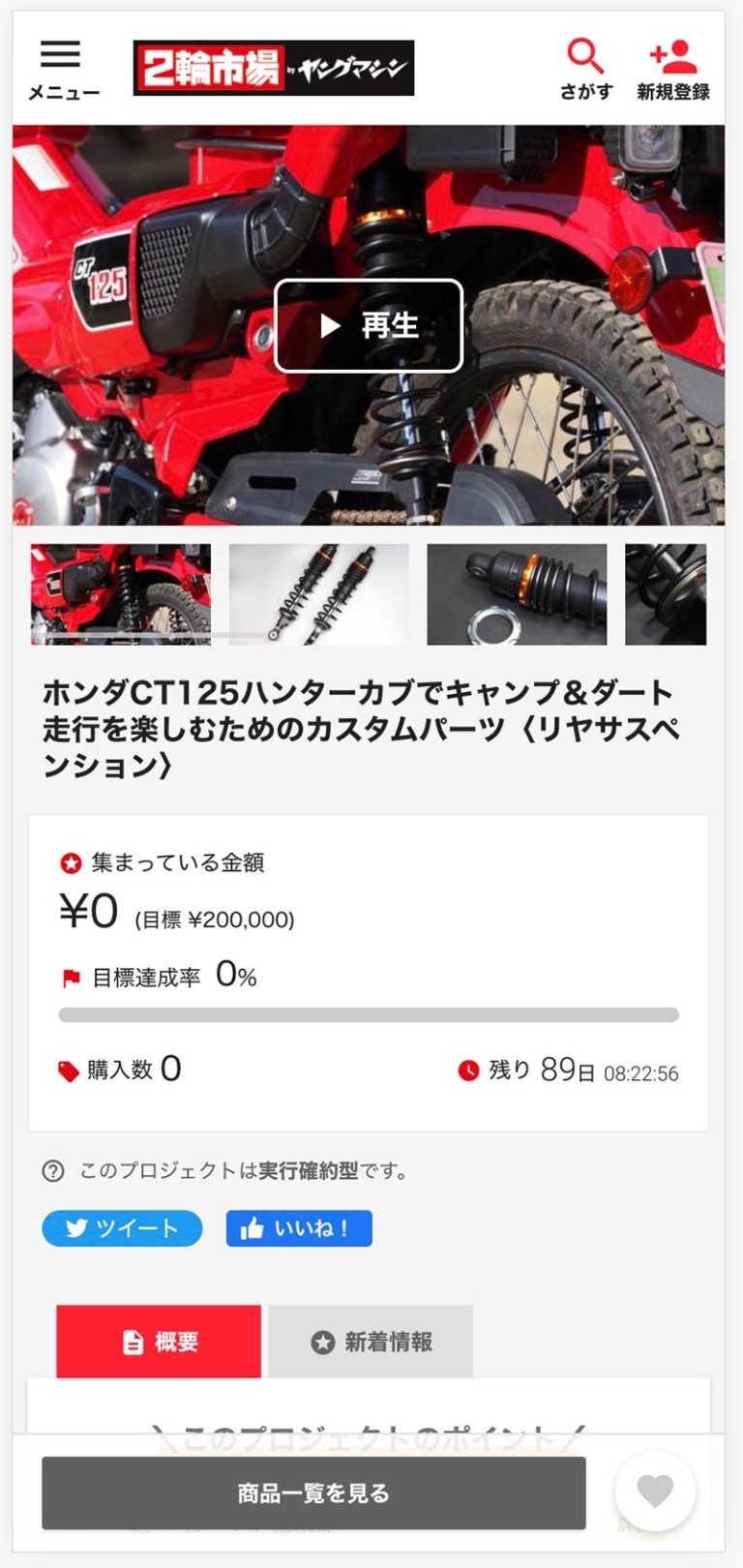
Task: Play the CT125 video with 再生
Action: [369, 325]
